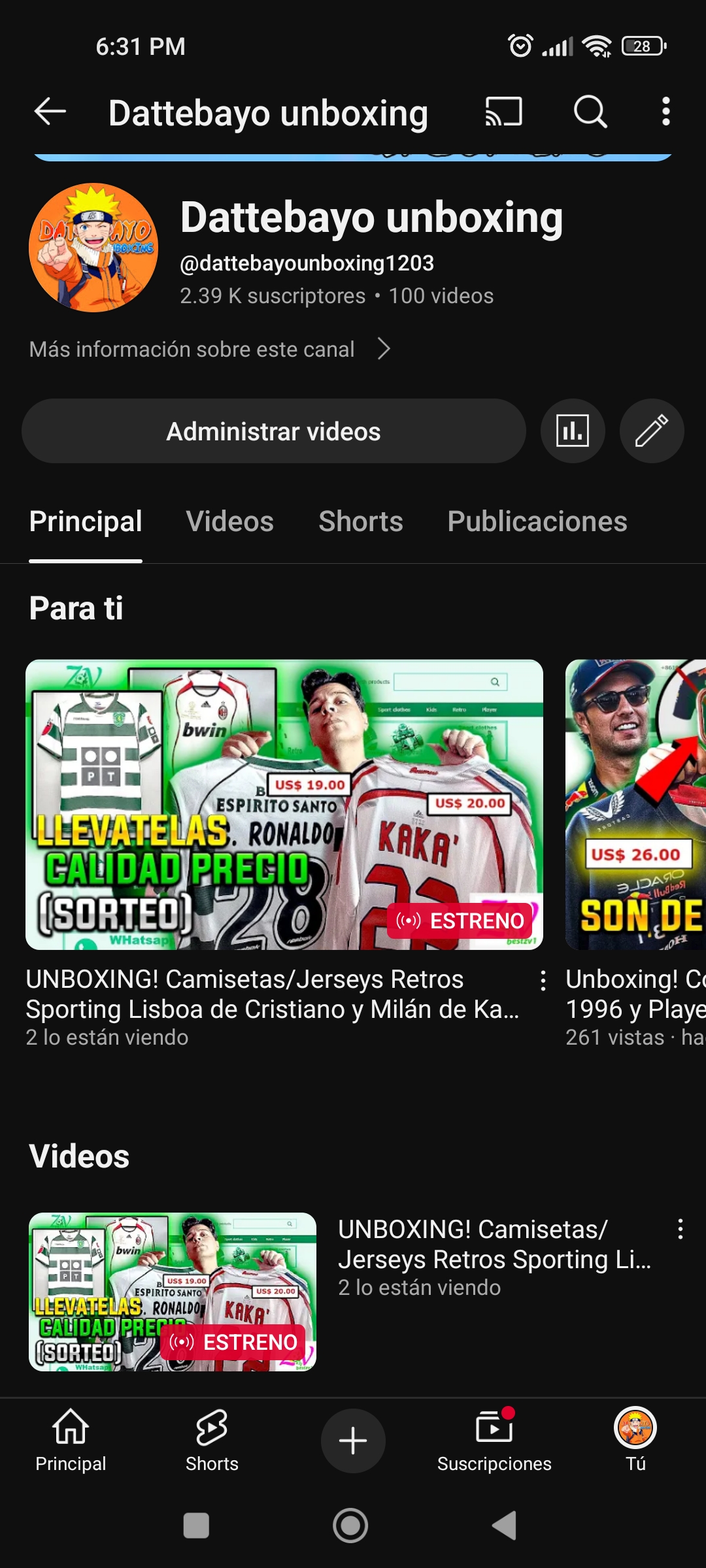Switch to the Videos tab
The width and height of the screenshot is (706, 1568).
pos(229,522)
